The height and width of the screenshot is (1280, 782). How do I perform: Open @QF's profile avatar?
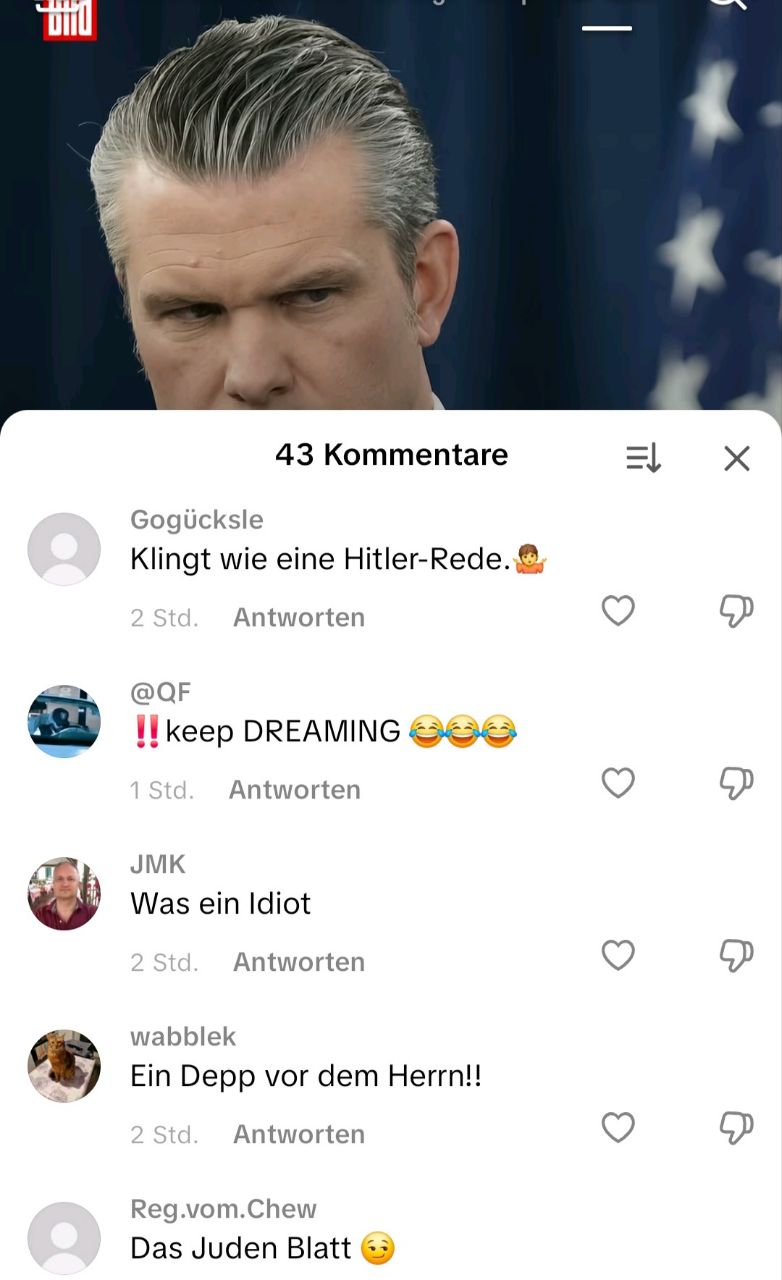click(x=64, y=721)
